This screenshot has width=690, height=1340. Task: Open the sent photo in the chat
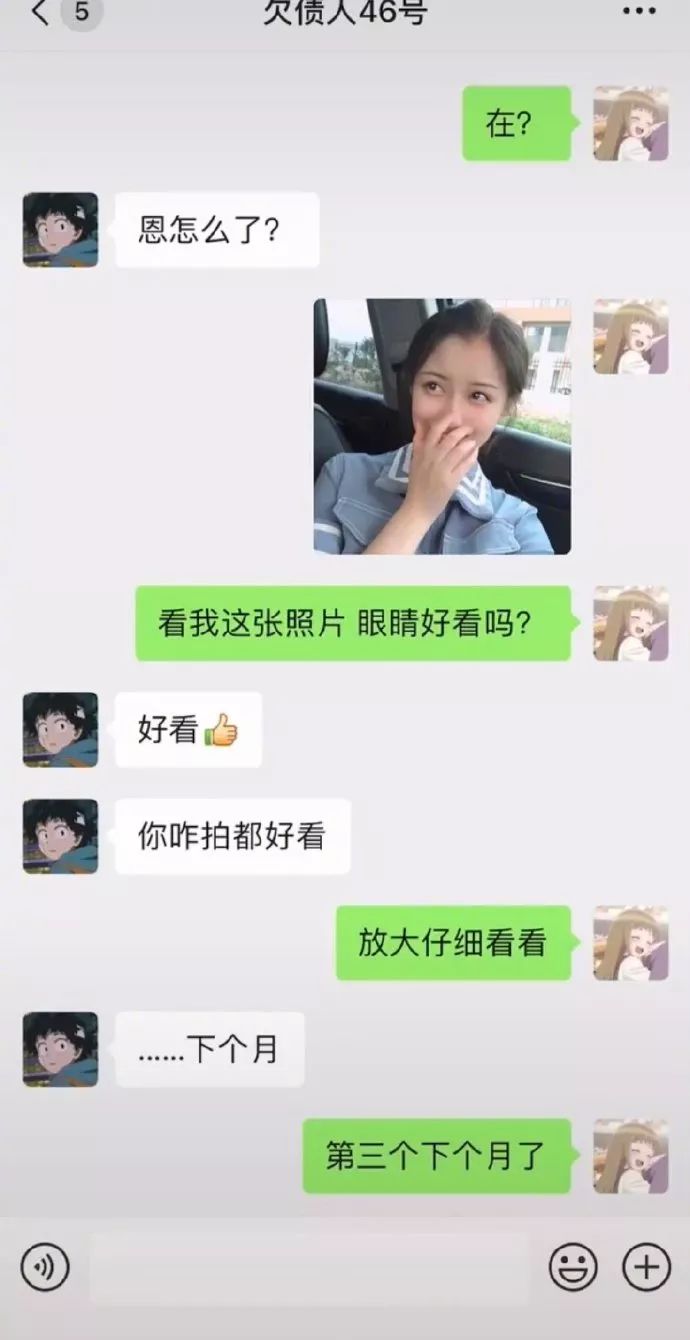click(442, 426)
